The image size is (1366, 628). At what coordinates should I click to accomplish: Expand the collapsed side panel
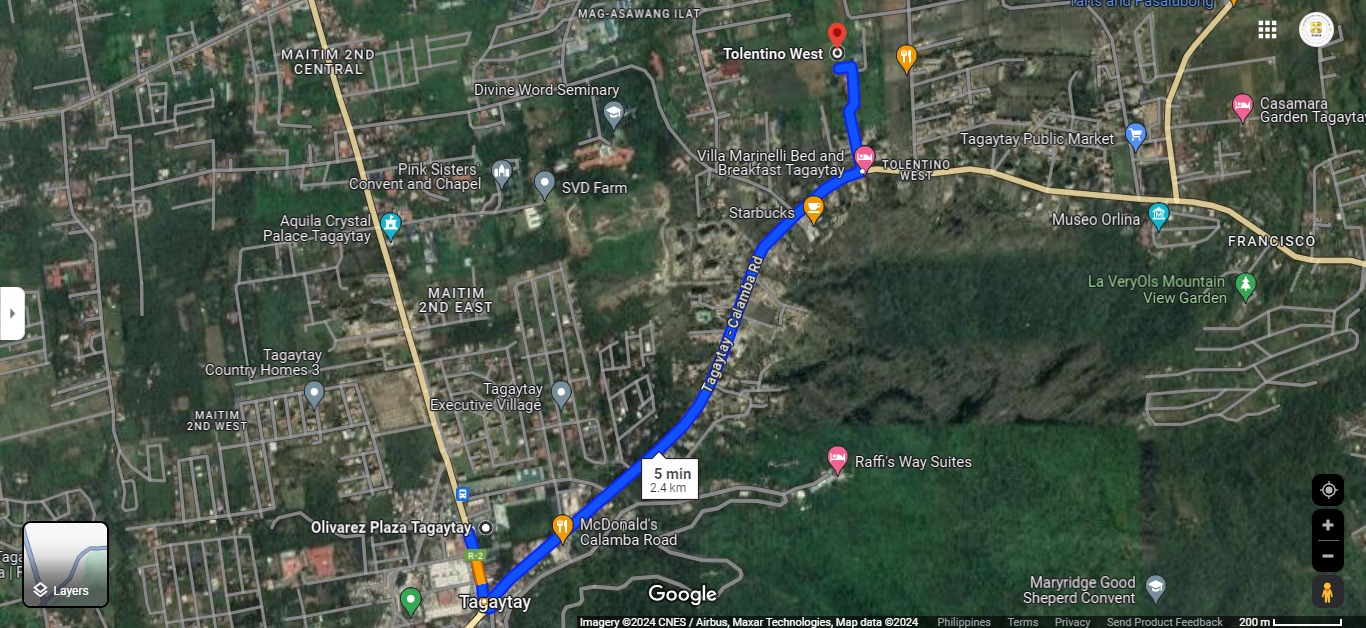click(x=11, y=313)
